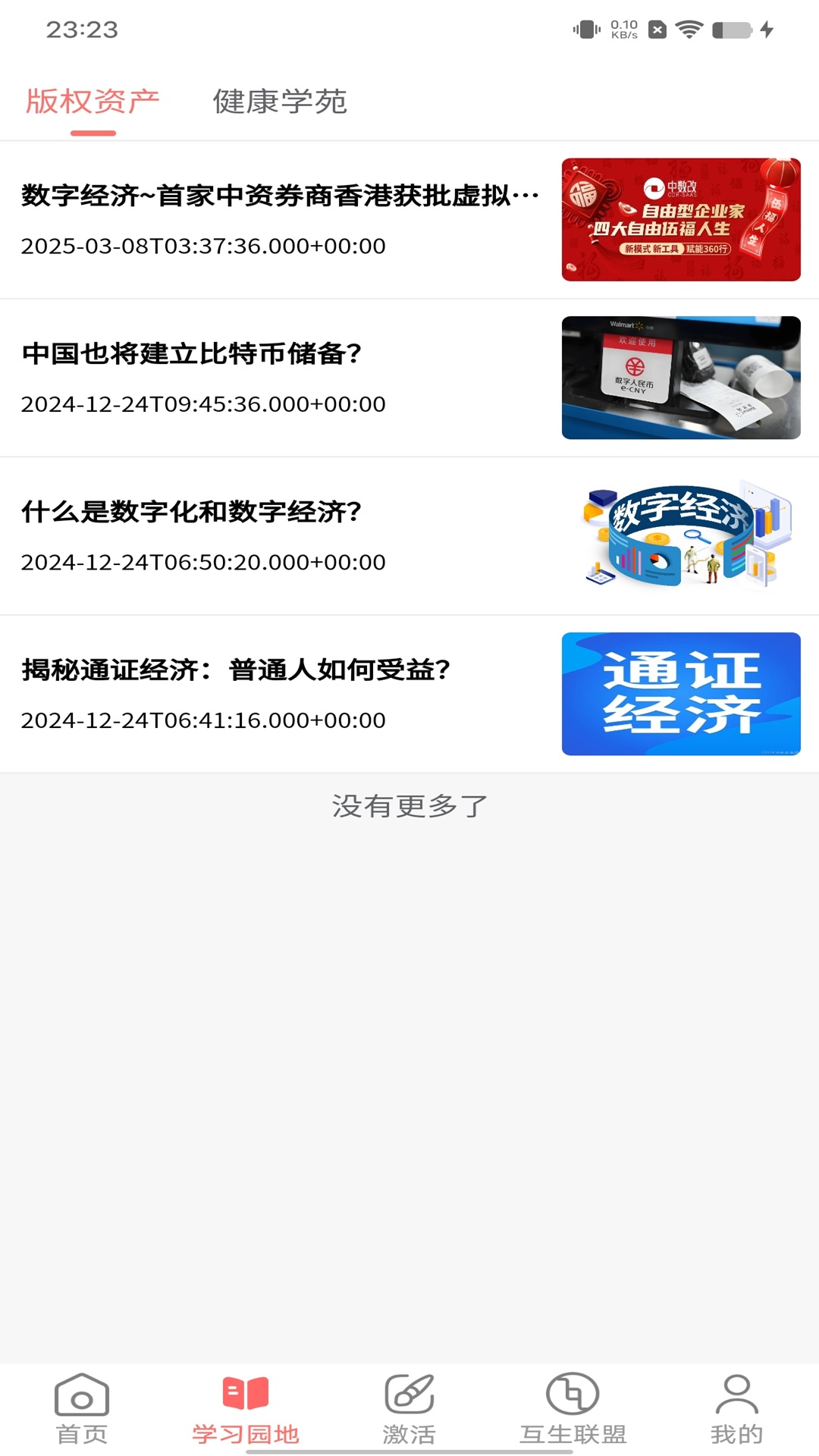Tap the 通证经济 blue thumbnail image
819x1456 pixels.
pos(681,694)
